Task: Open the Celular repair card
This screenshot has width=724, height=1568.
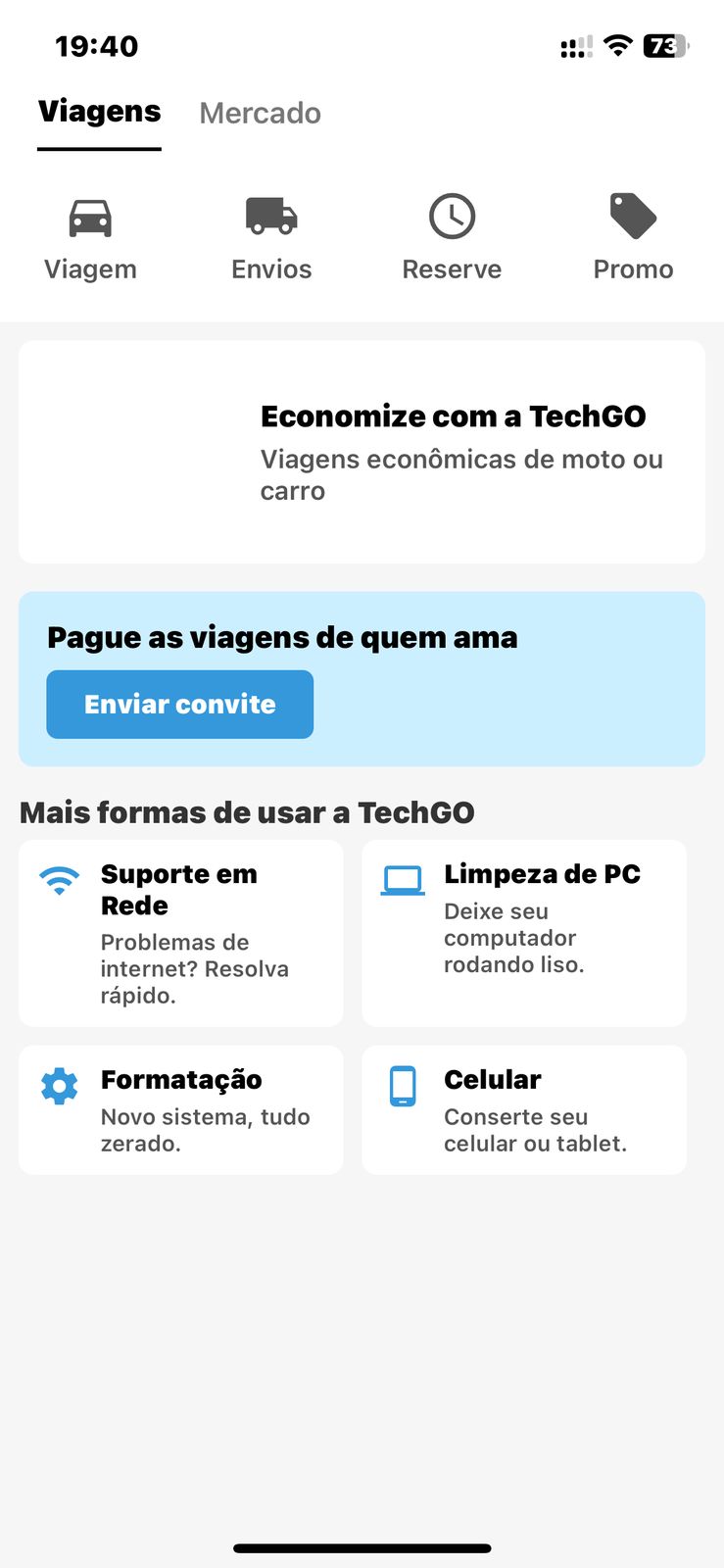Action: (523, 1109)
